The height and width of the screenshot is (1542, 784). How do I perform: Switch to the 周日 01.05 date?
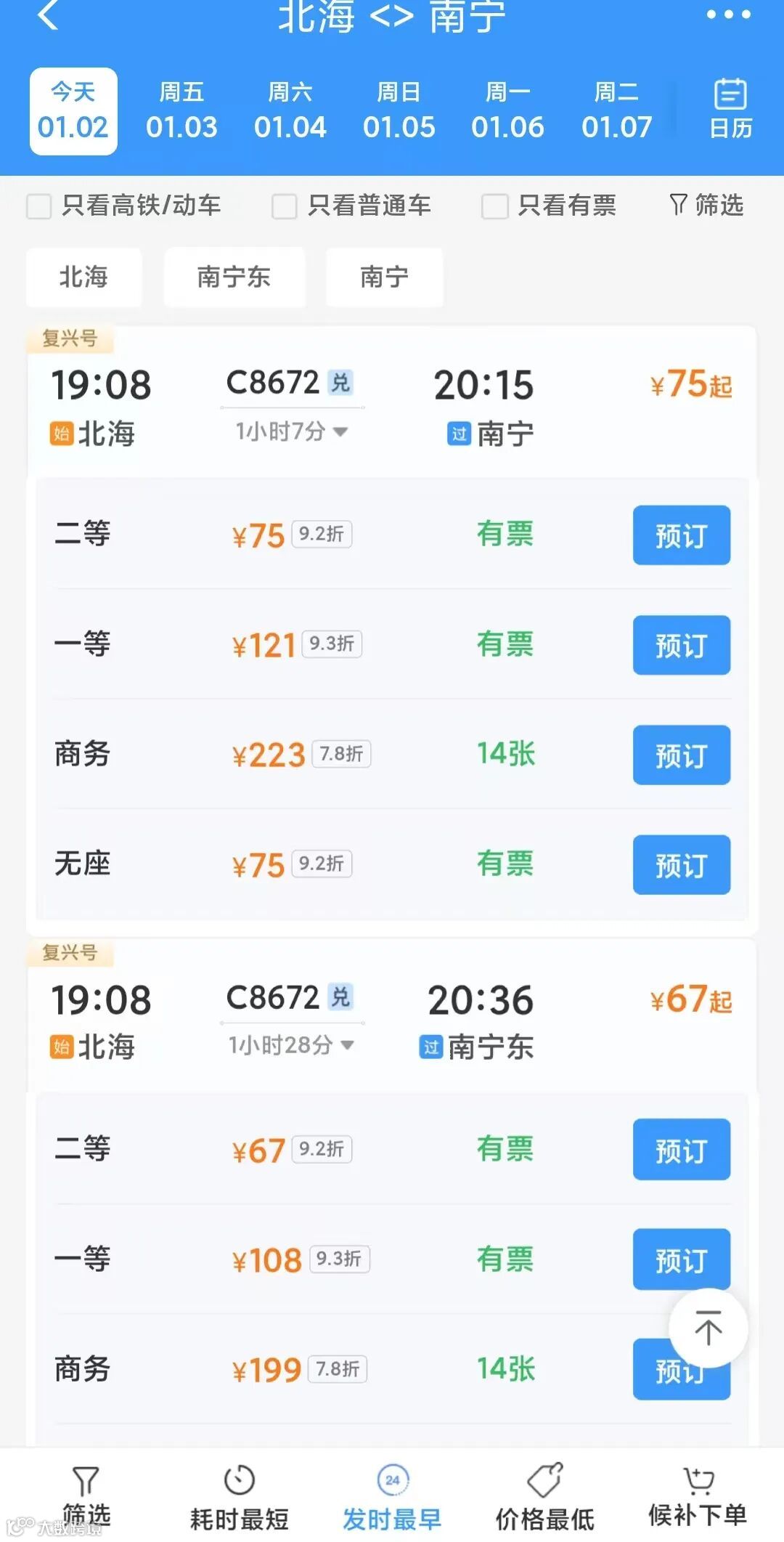click(399, 111)
